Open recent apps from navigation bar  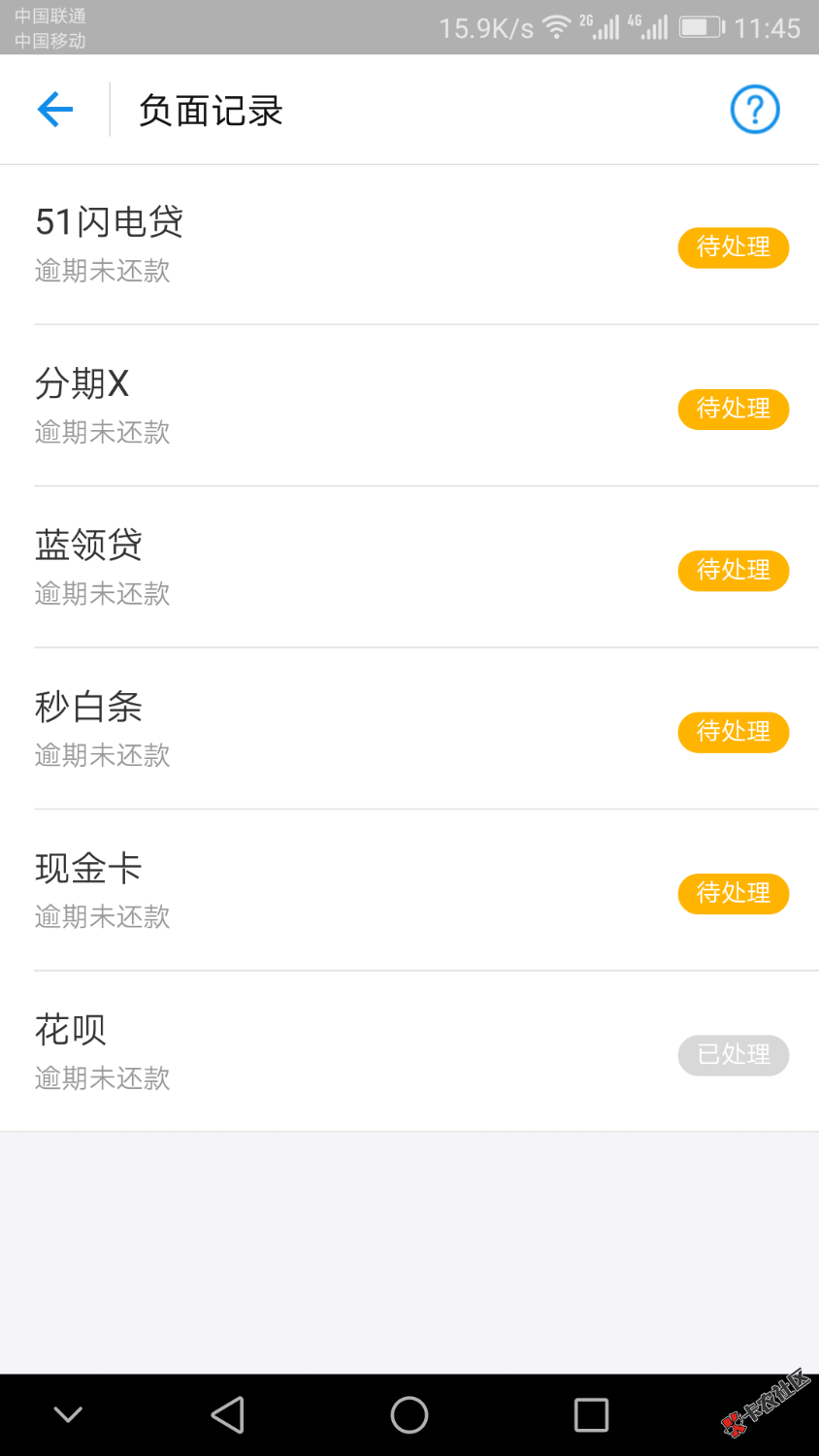pyautogui.click(x=591, y=1415)
